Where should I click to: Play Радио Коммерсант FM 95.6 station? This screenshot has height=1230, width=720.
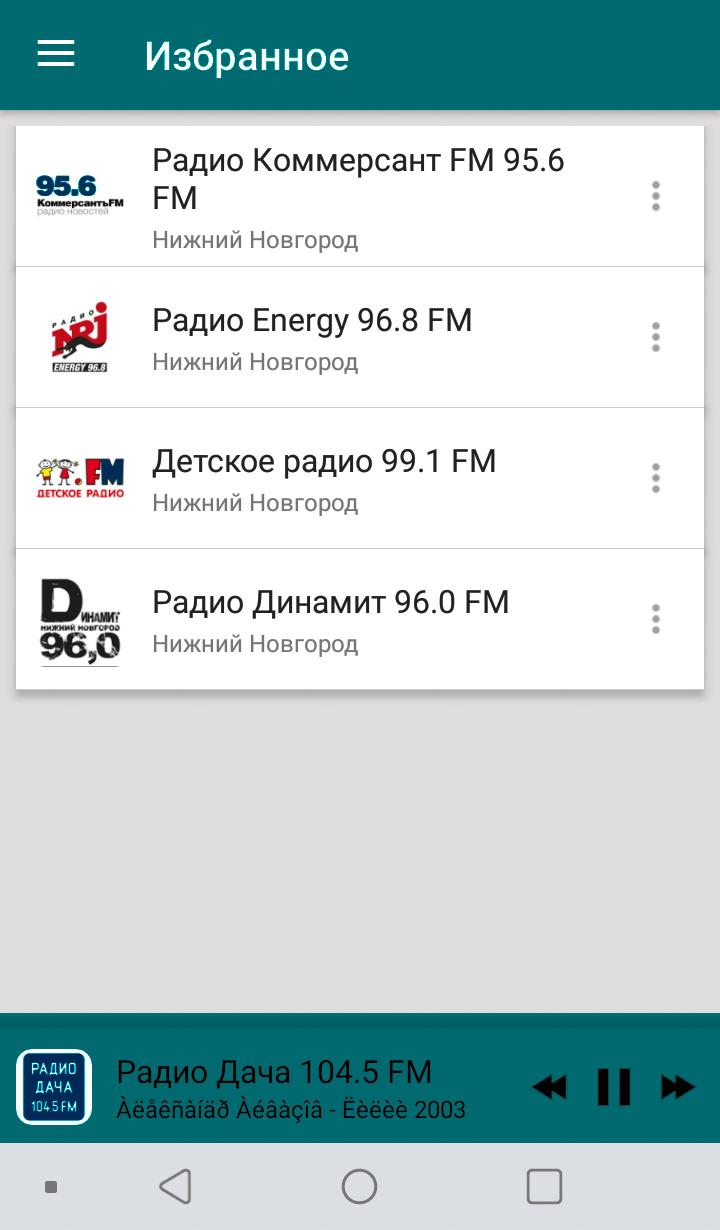tap(358, 197)
